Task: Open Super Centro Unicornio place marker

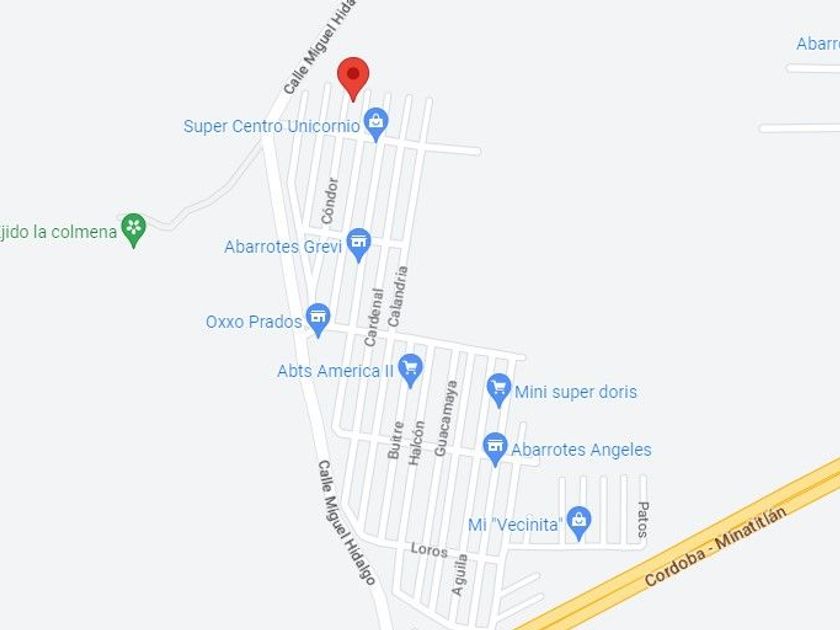Action: pyautogui.click(x=376, y=124)
